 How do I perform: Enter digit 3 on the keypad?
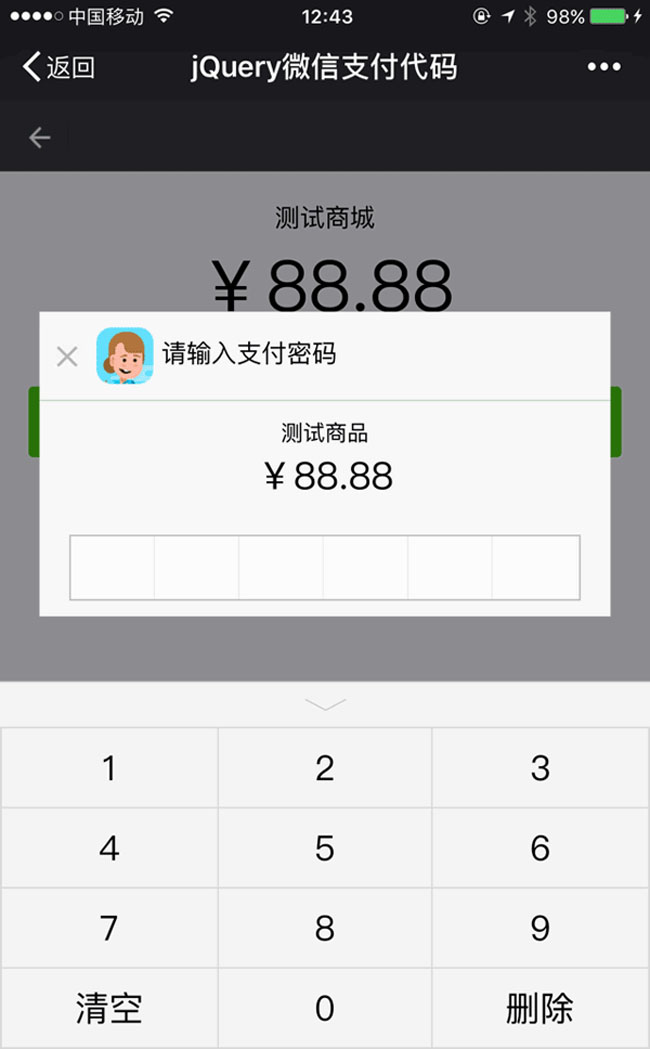click(x=540, y=768)
